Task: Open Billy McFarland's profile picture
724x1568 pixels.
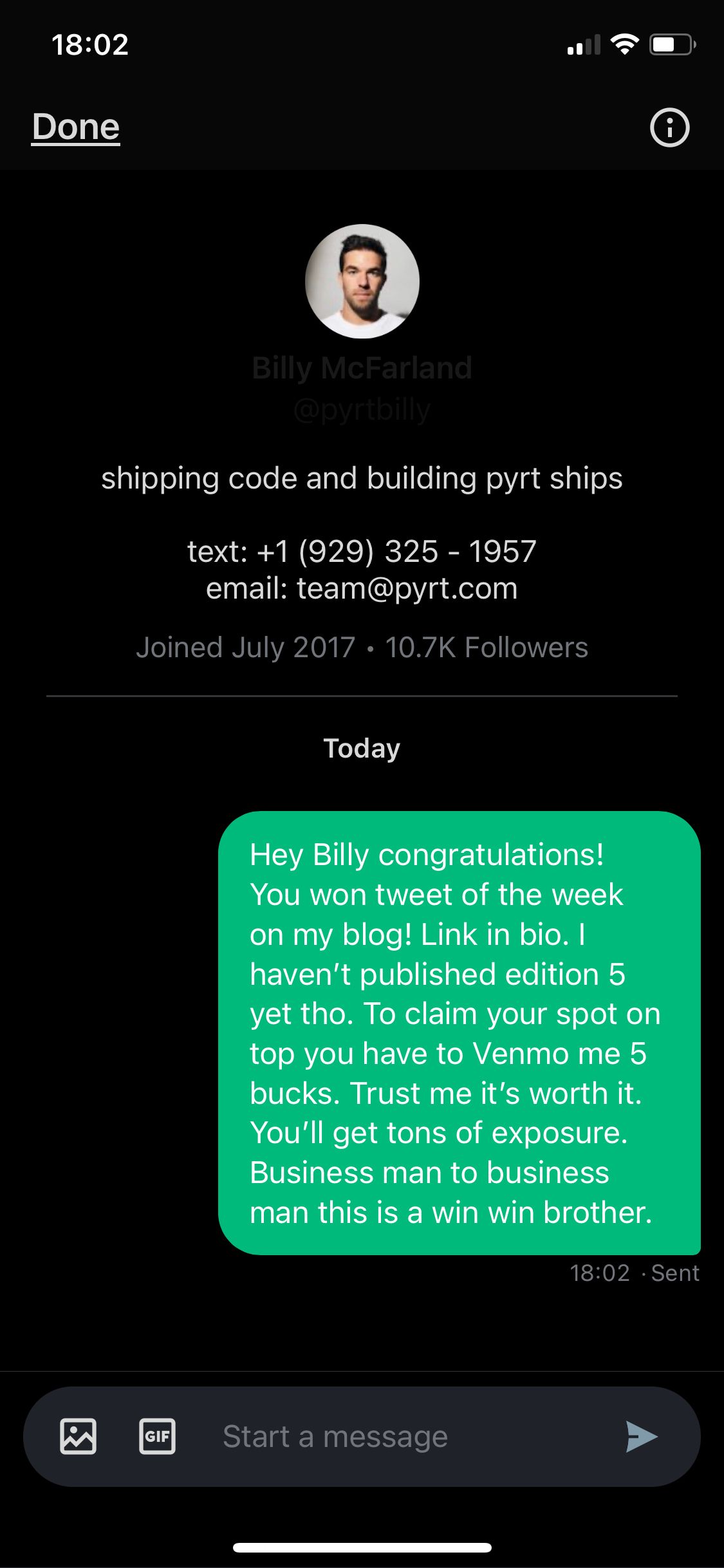Action: pos(362,281)
